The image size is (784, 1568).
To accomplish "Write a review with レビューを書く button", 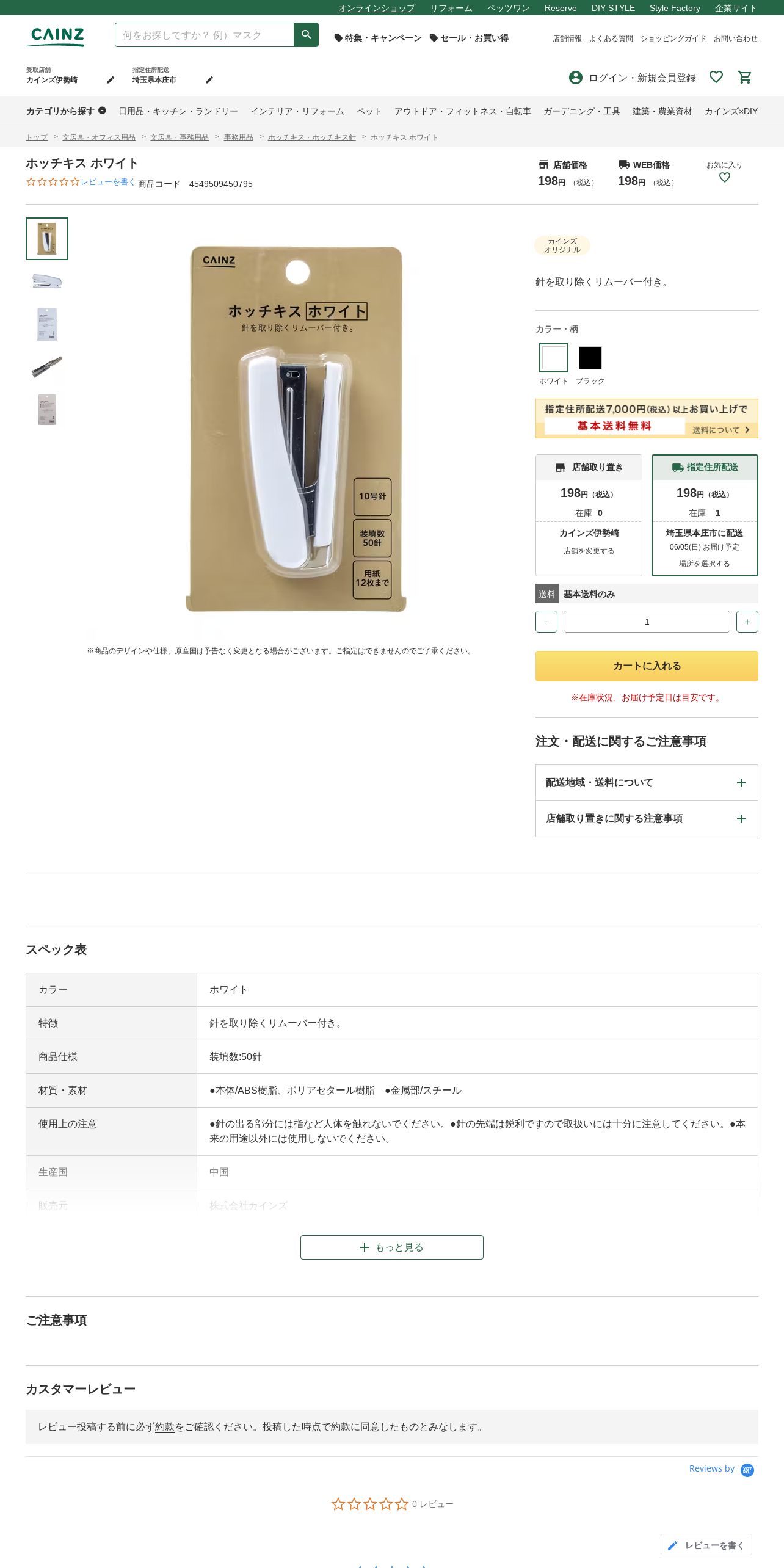I will click(706, 1545).
